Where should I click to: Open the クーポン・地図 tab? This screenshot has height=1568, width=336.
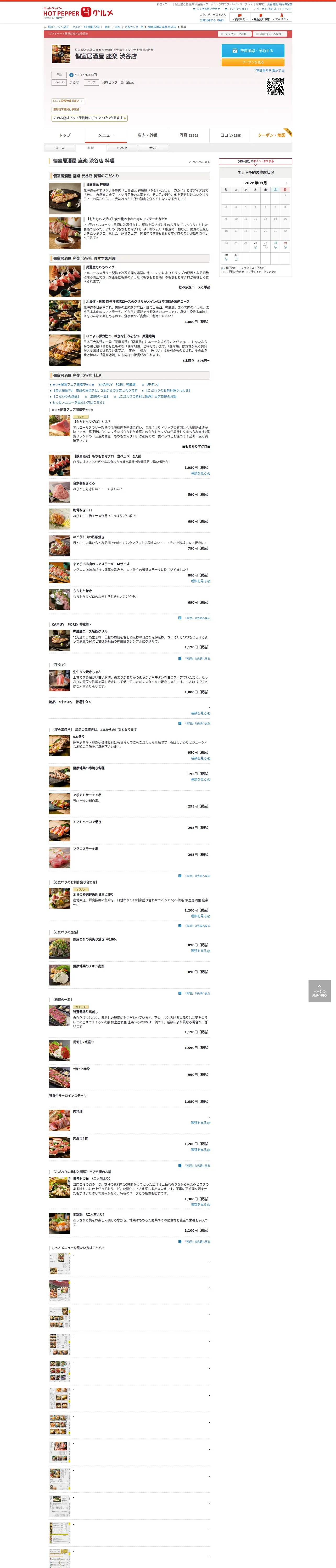(x=271, y=135)
